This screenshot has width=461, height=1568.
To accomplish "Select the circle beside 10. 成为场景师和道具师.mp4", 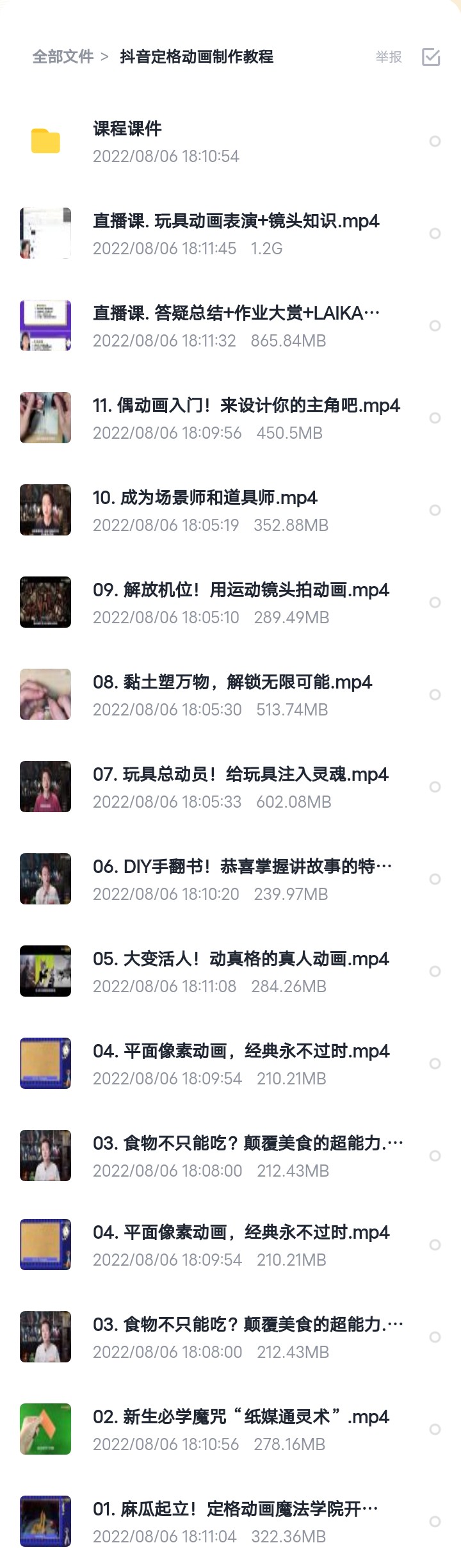I will click(435, 510).
